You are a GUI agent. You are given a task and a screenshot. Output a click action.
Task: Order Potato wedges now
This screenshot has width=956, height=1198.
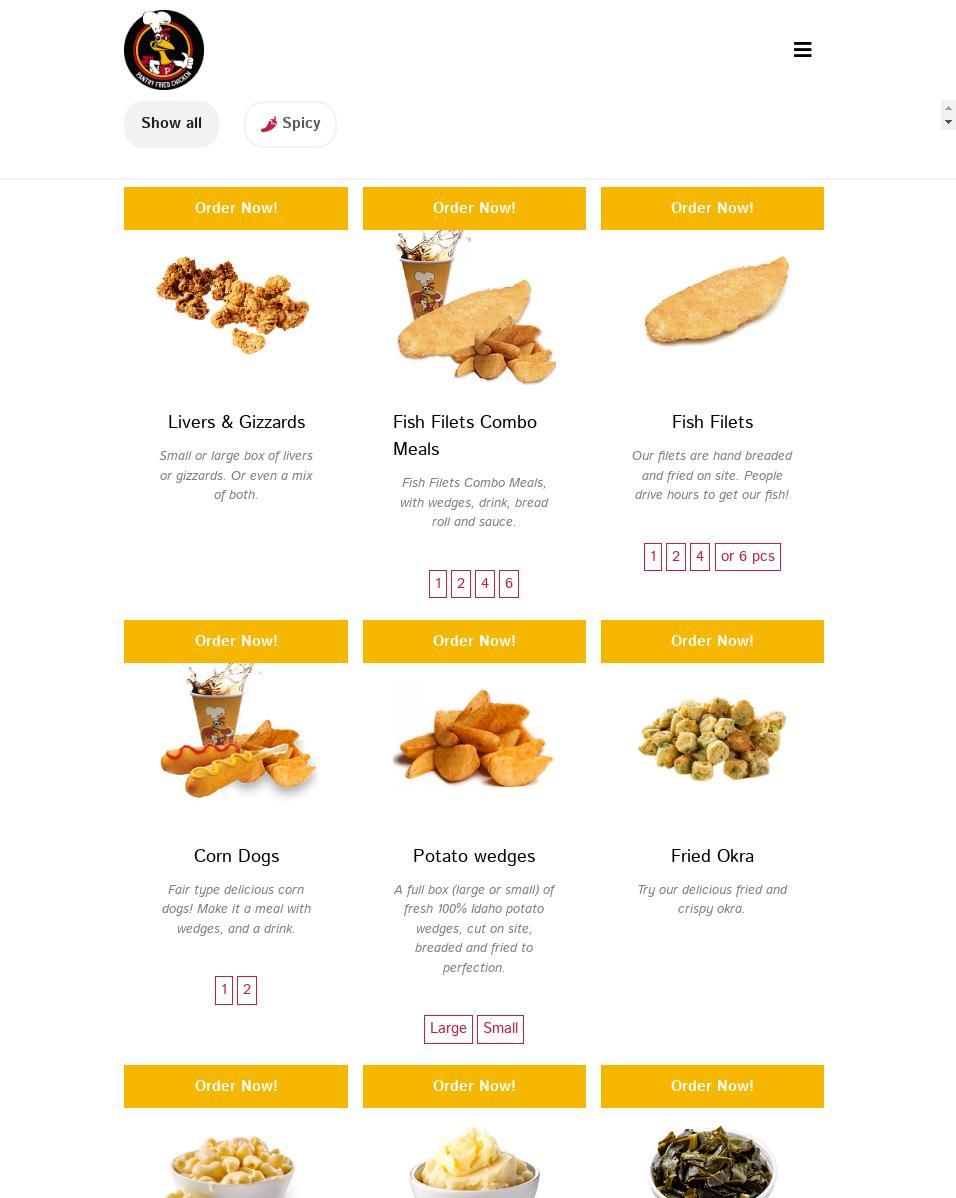(x=474, y=641)
